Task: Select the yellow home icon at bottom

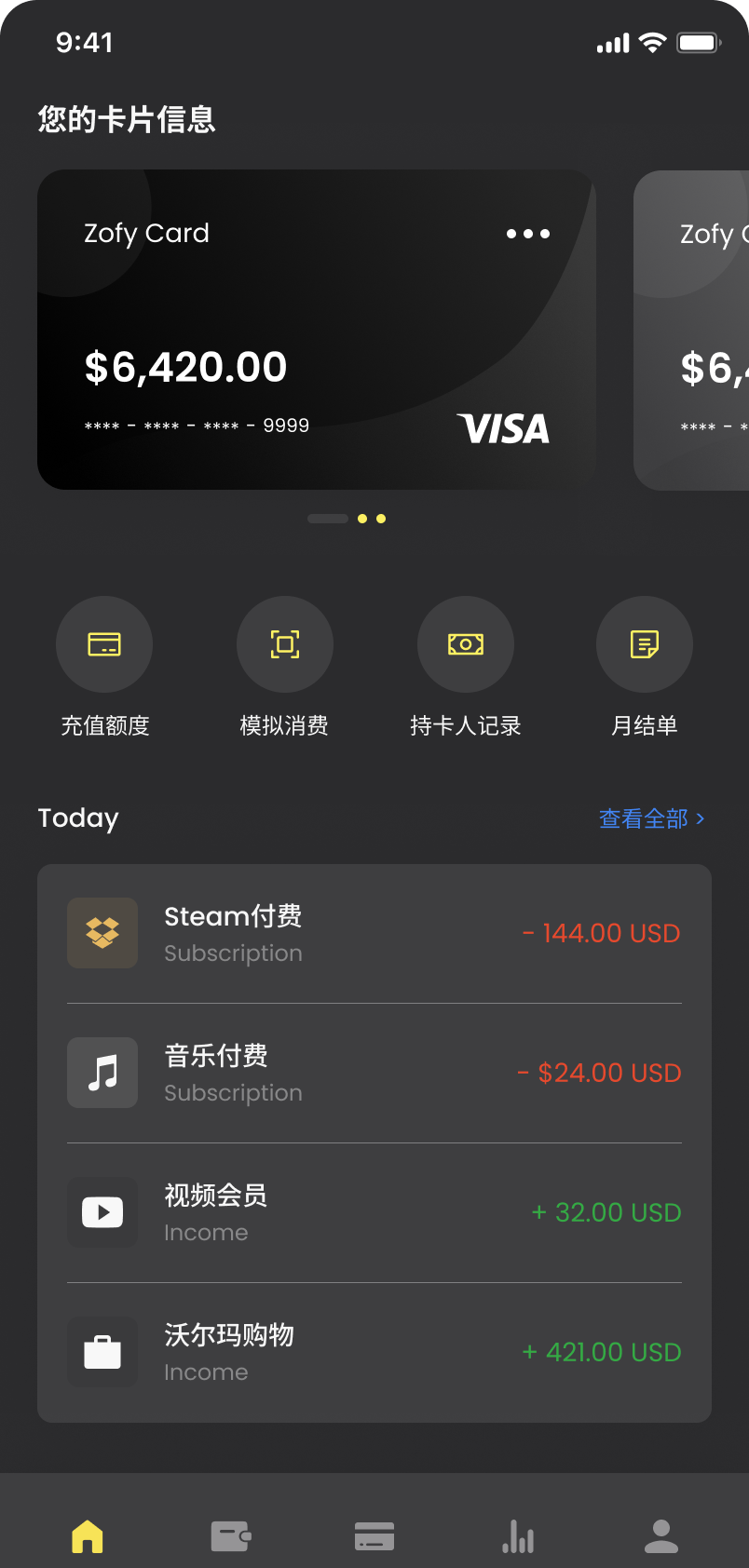Action: 87,1534
